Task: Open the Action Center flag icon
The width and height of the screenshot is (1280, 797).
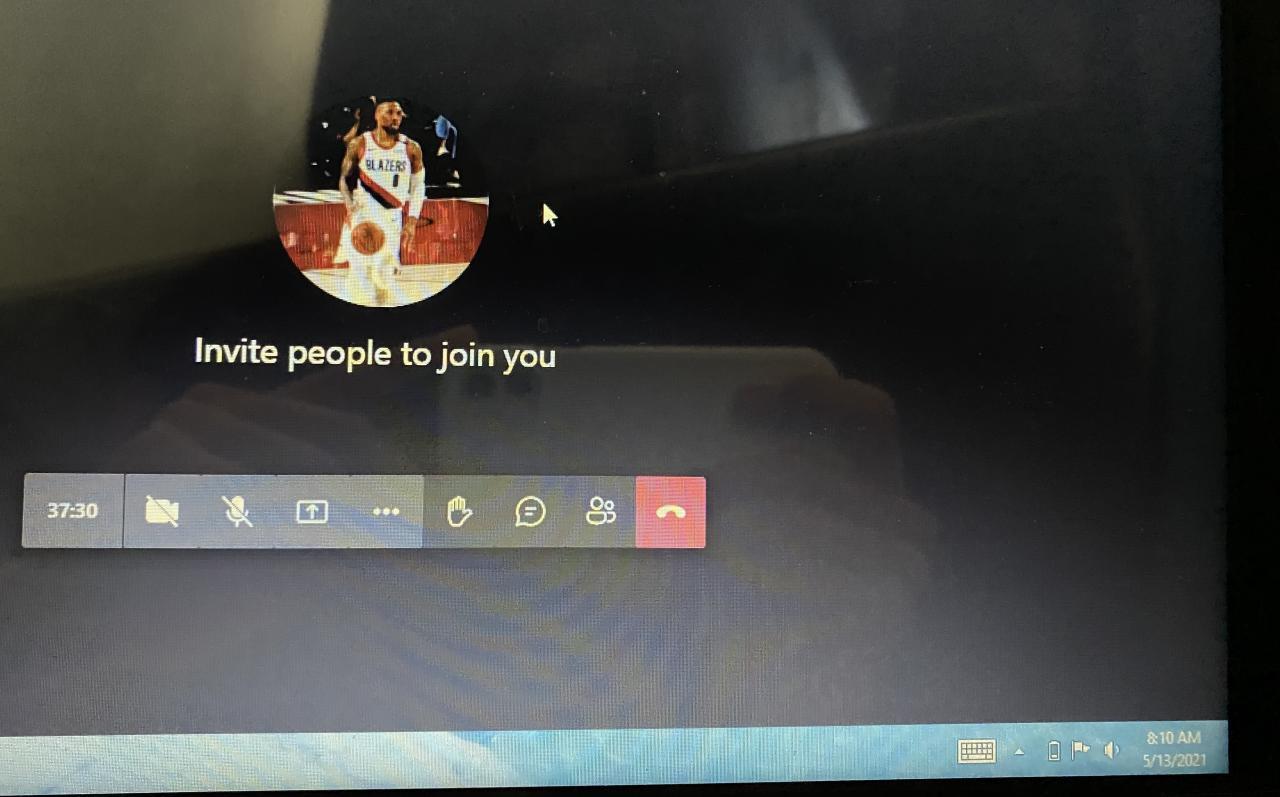Action: pyautogui.click(x=1081, y=750)
